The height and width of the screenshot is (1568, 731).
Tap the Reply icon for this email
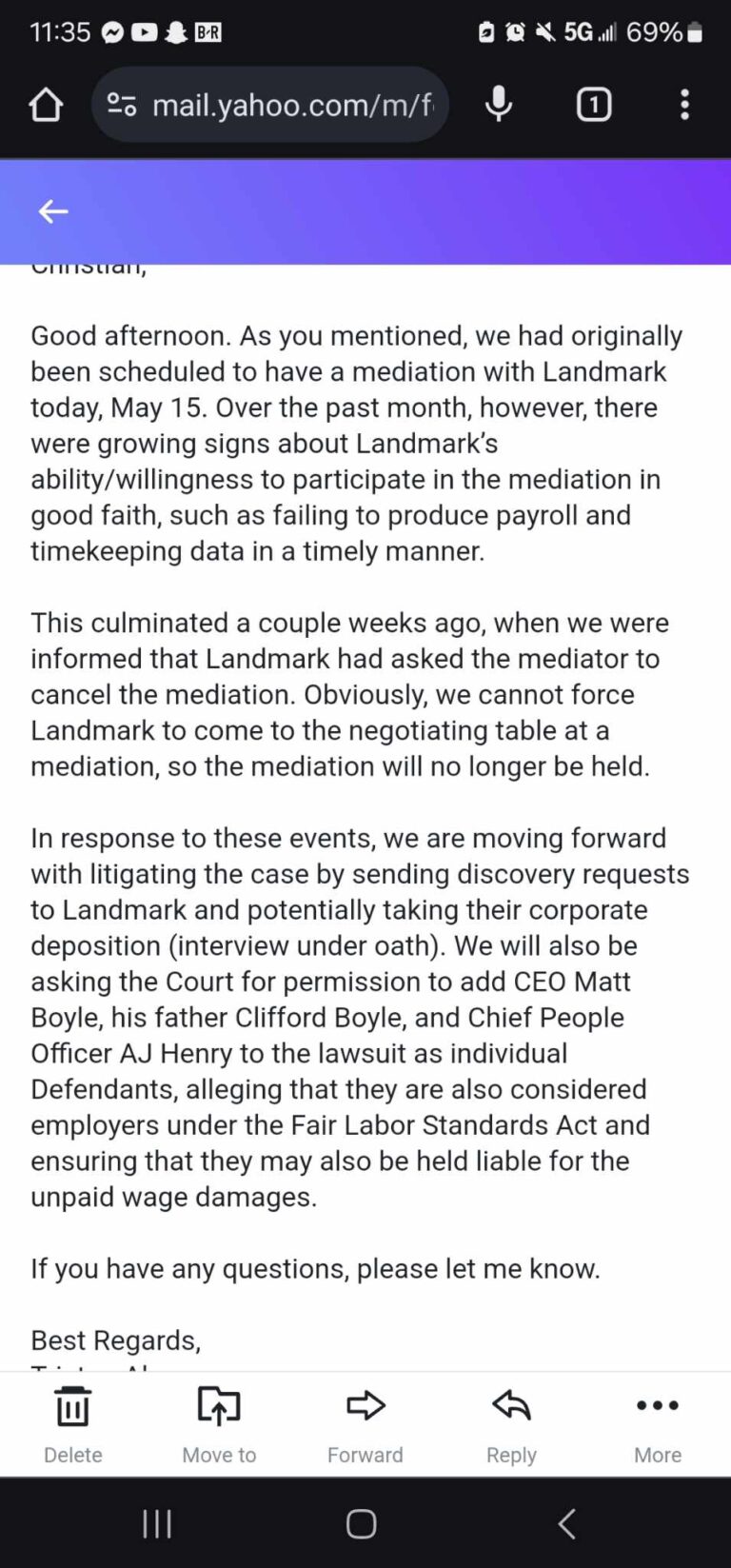pyautogui.click(x=511, y=1405)
